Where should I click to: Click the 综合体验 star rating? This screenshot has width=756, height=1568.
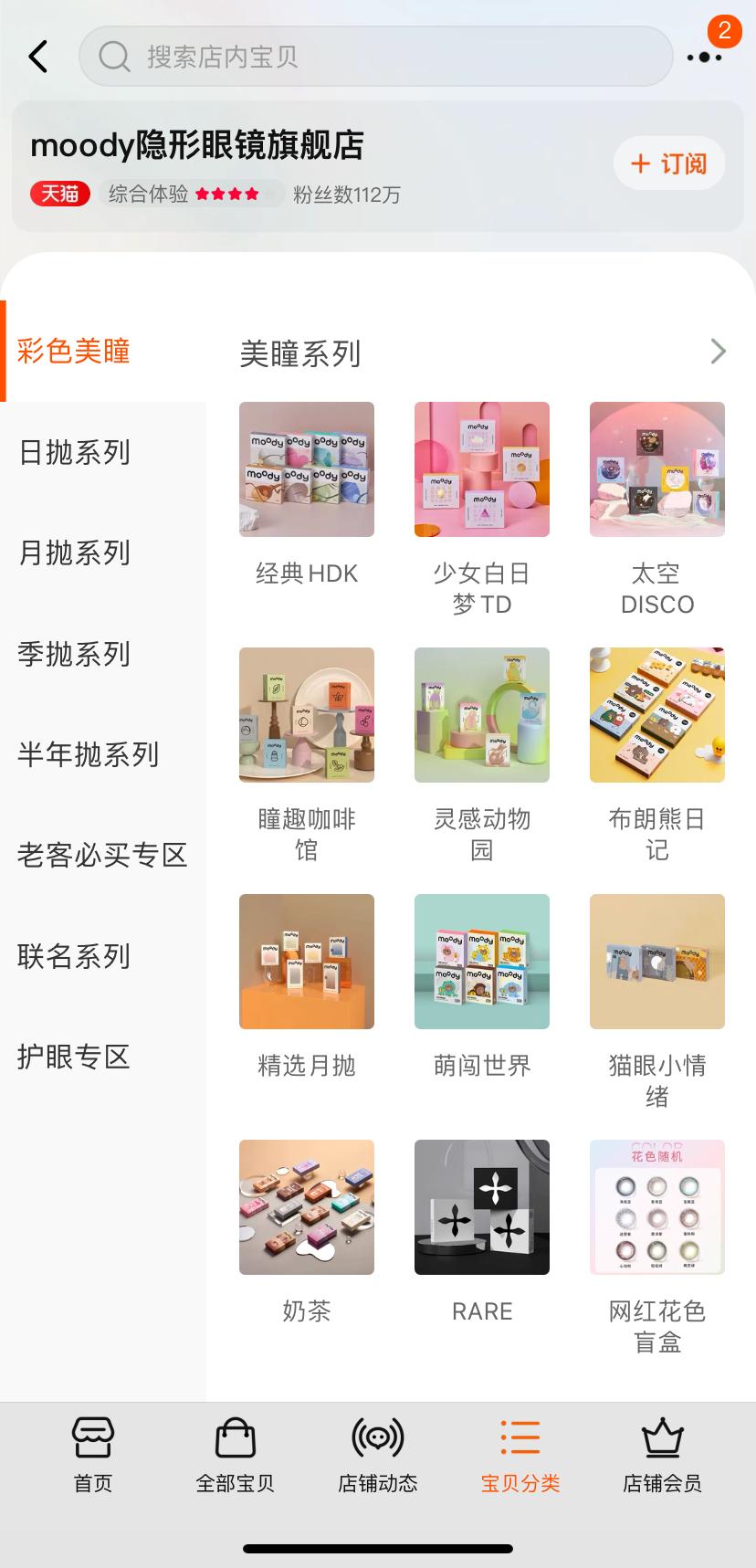click(x=183, y=195)
